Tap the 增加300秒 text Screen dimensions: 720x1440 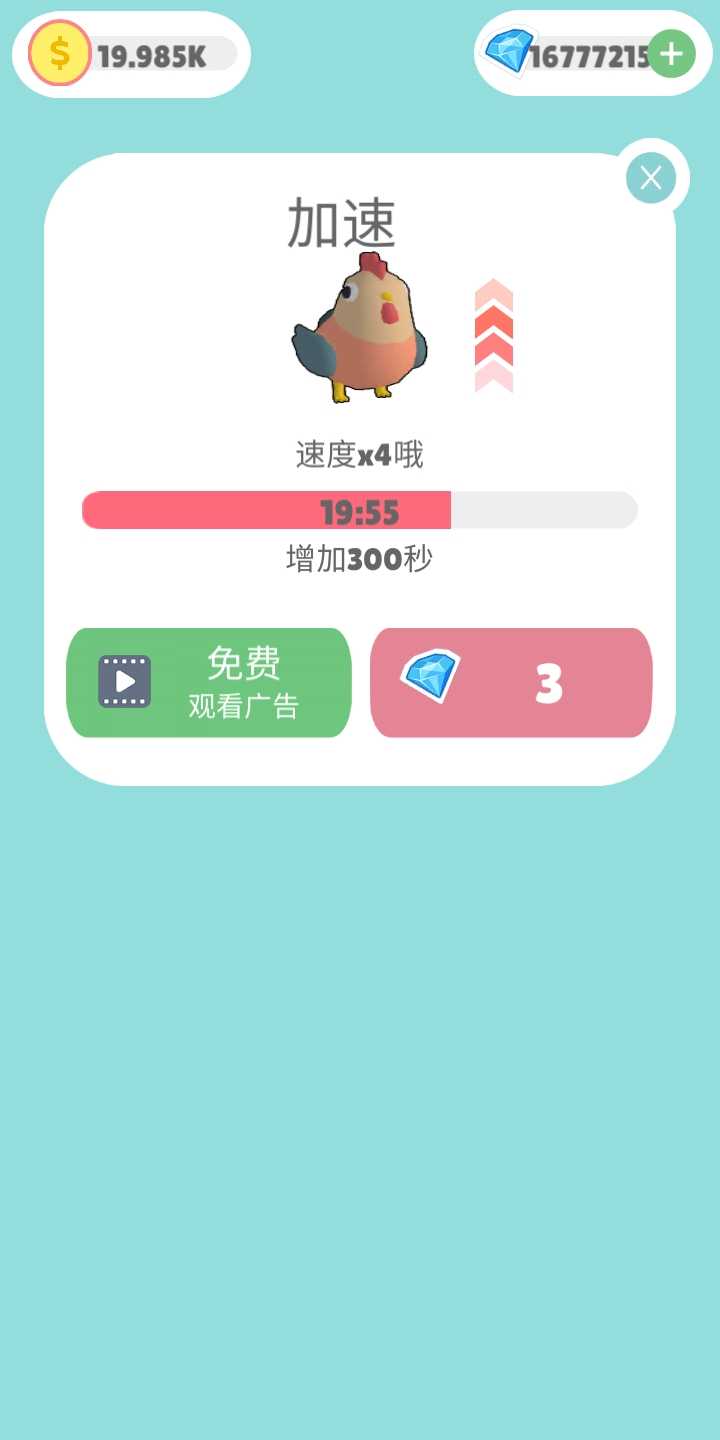pyautogui.click(x=358, y=559)
